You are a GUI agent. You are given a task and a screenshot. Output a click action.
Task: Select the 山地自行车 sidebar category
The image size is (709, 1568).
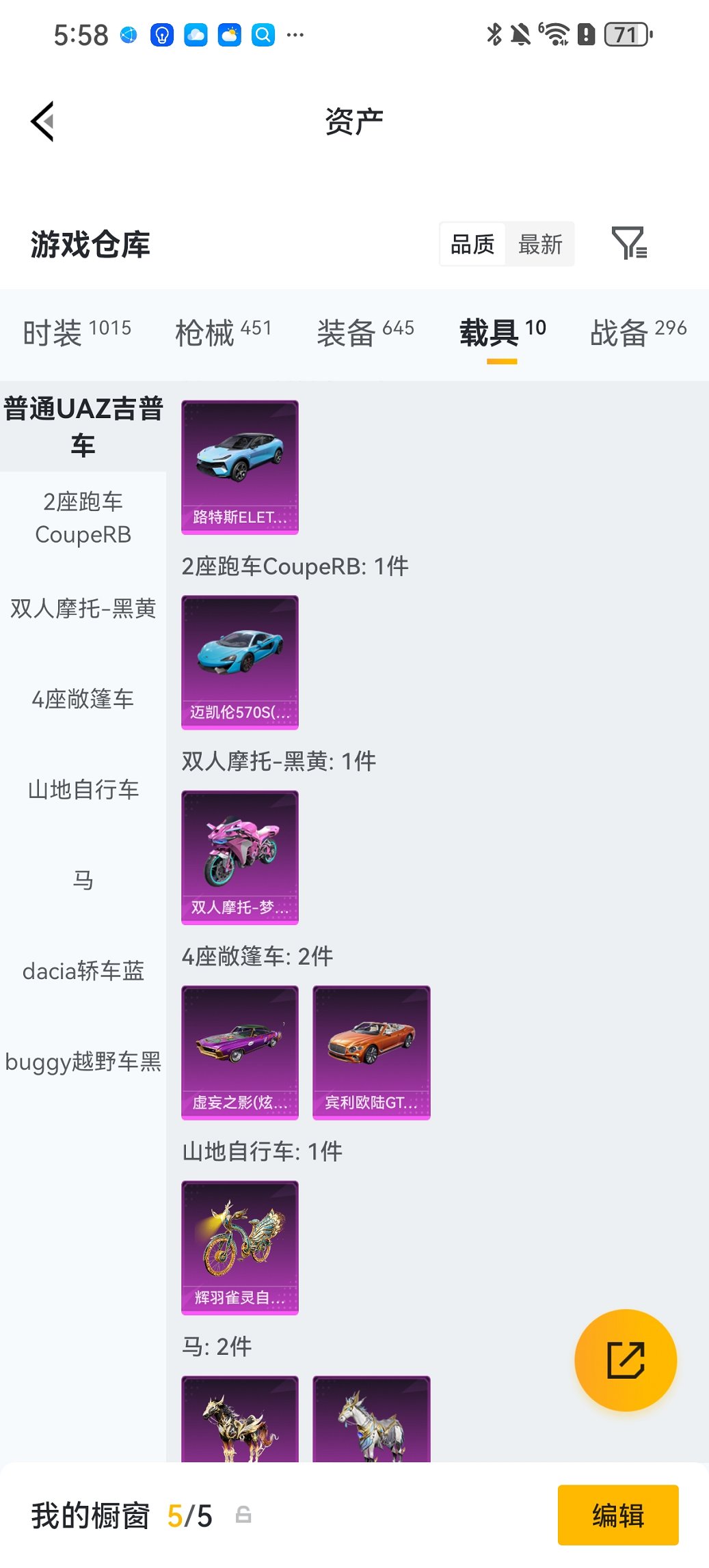[82, 789]
